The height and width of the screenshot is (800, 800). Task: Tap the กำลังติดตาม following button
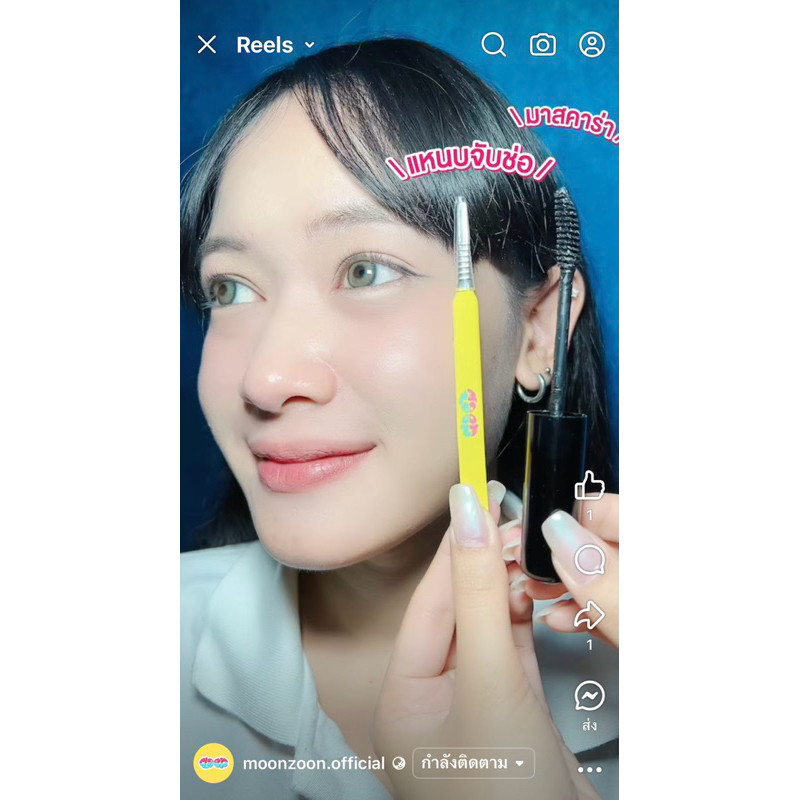[x=473, y=763]
